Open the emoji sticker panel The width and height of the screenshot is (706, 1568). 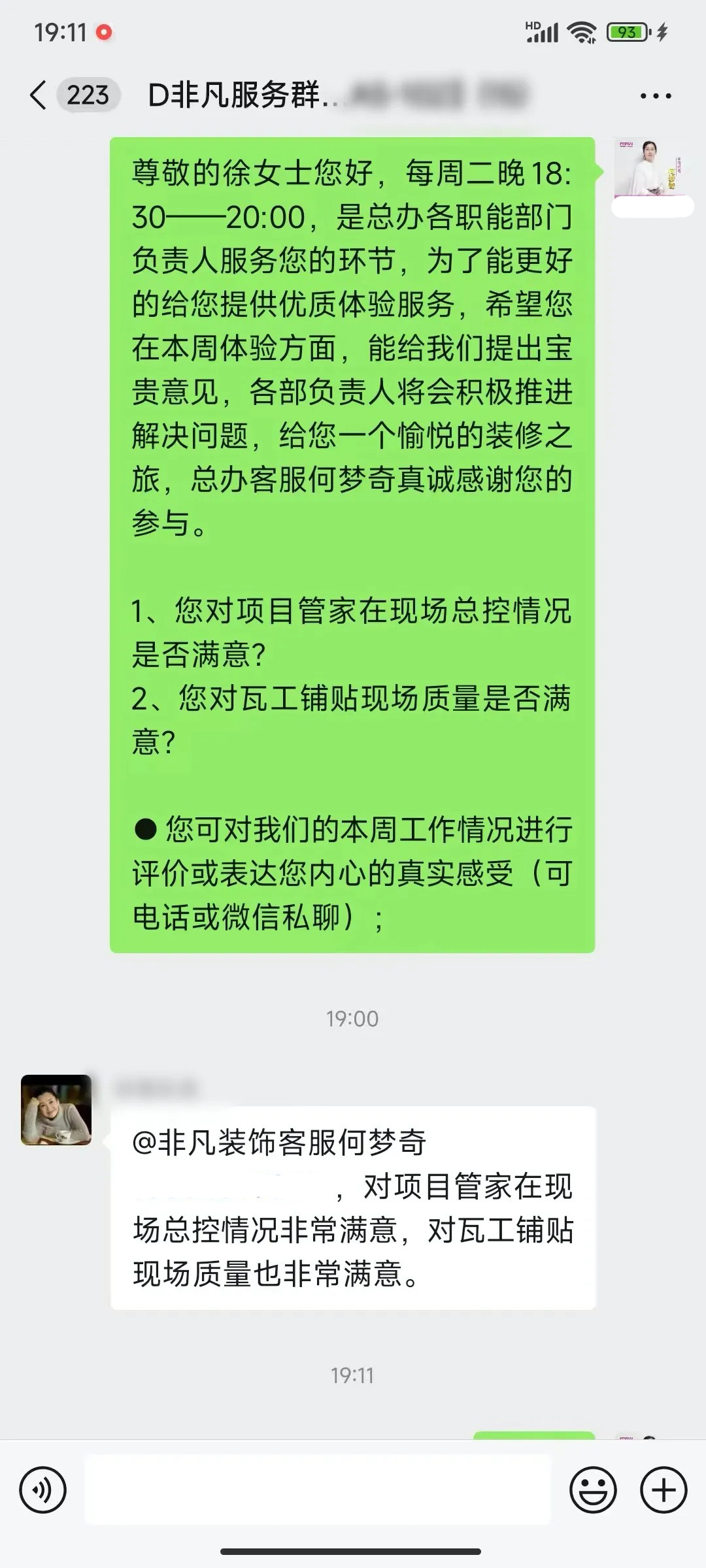(x=593, y=1490)
